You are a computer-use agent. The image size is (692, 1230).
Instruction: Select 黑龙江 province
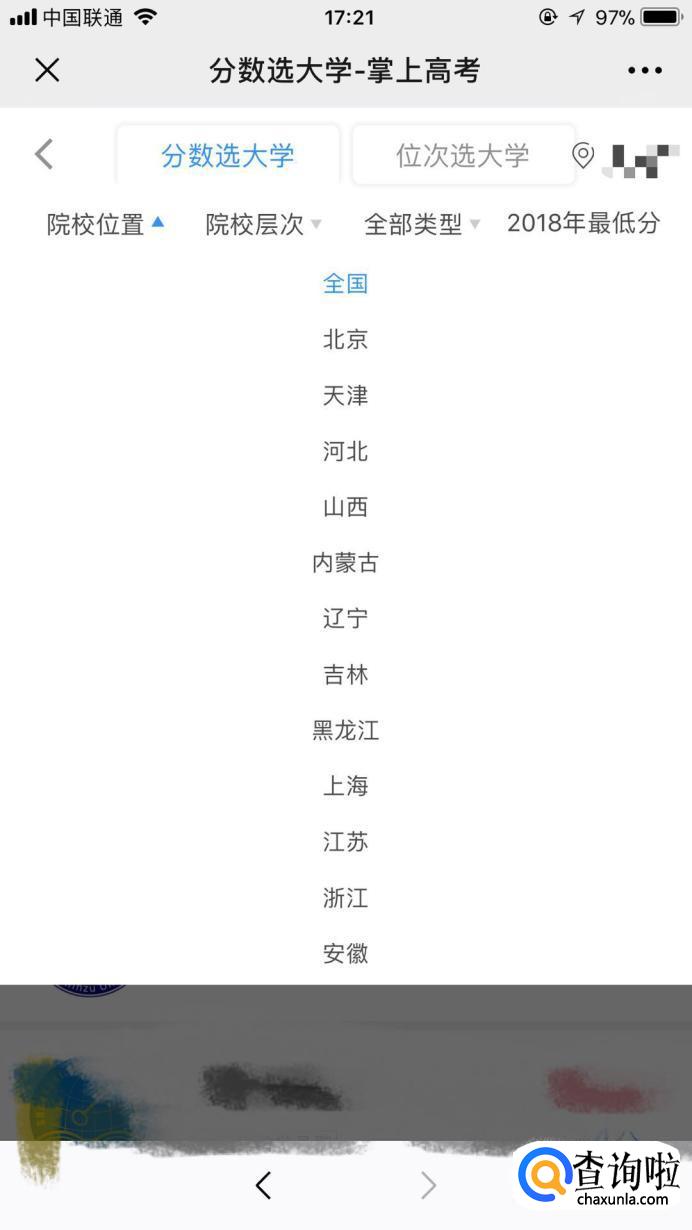(346, 730)
